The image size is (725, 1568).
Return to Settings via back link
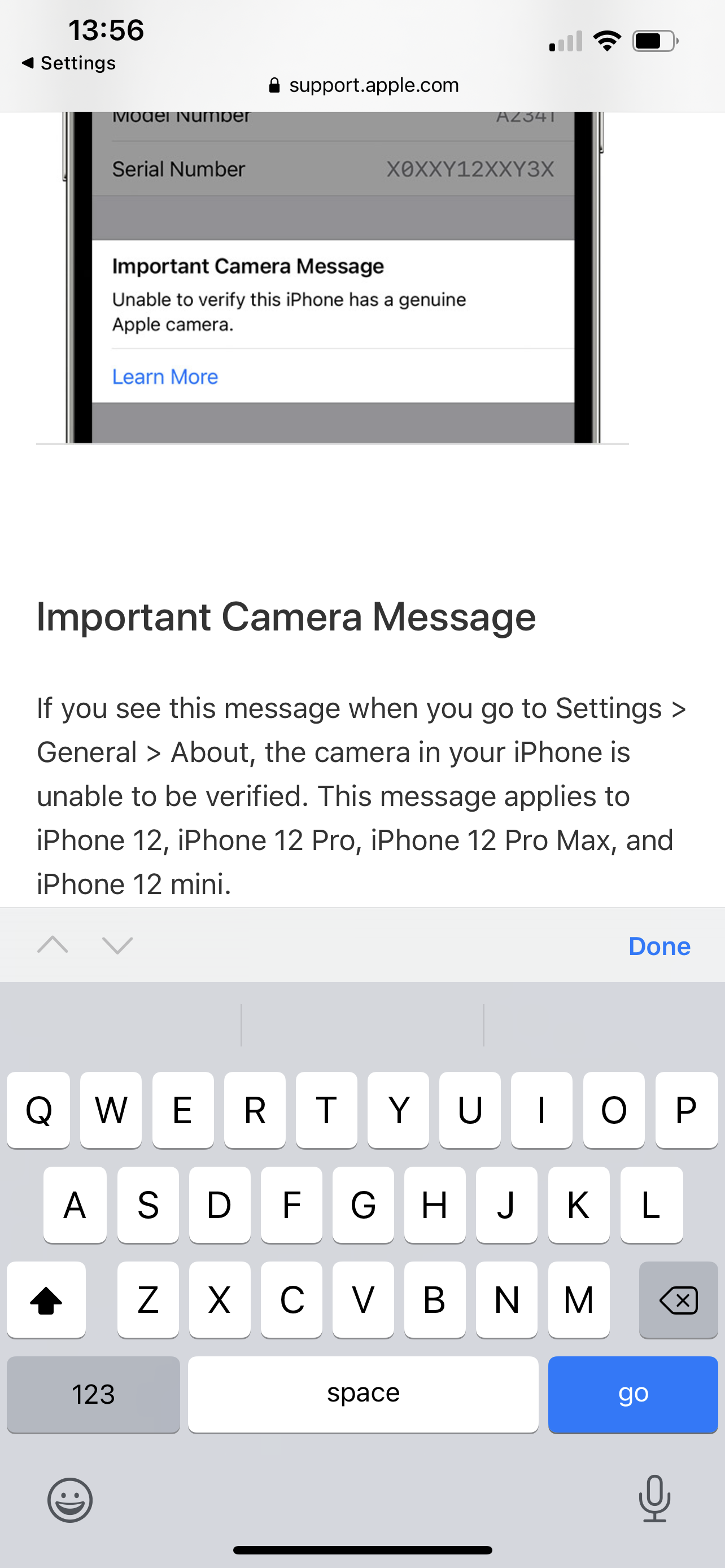pos(68,63)
